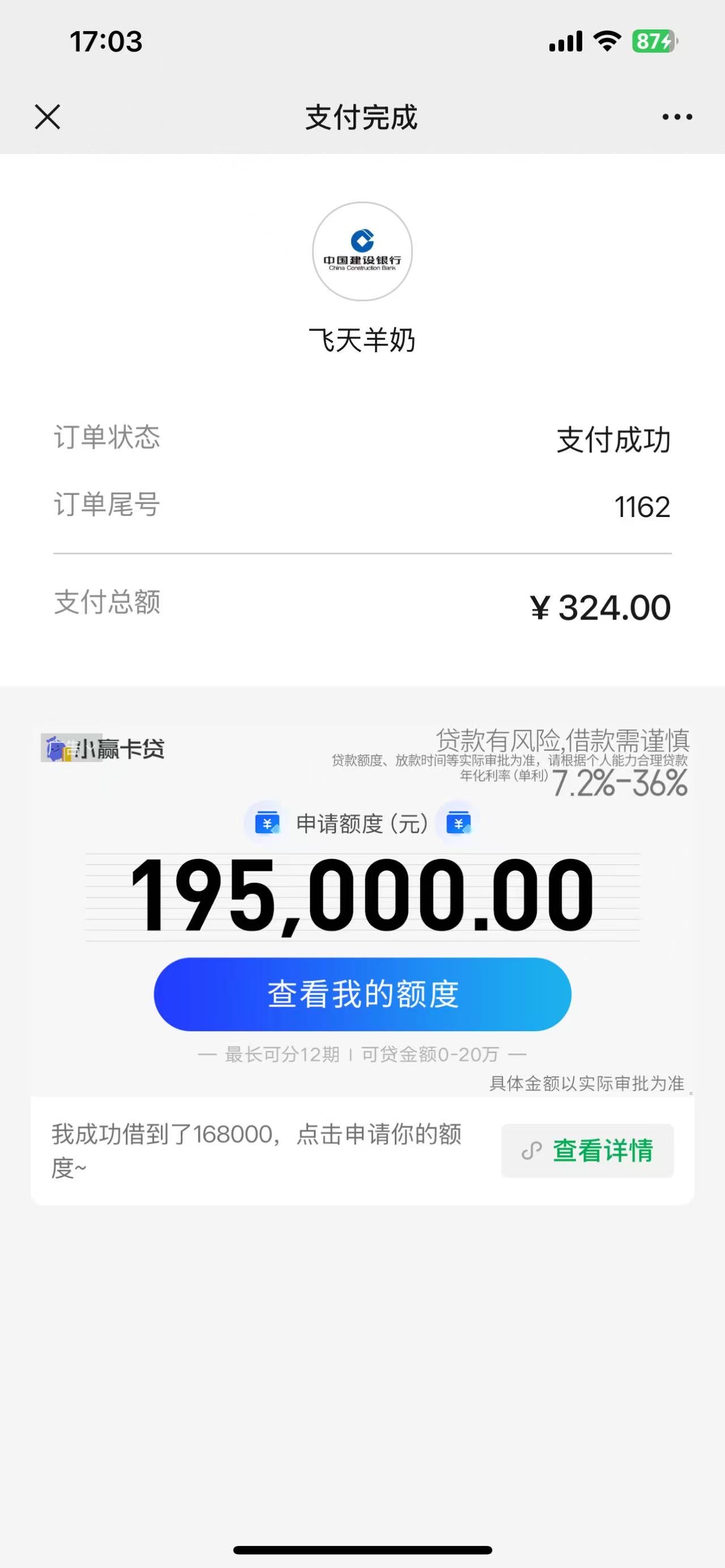Image resolution: width=725 pixels, height=1568 pixels.
Task: Tap the 查看我的额度 button
Action: click(x=362, y=994)
